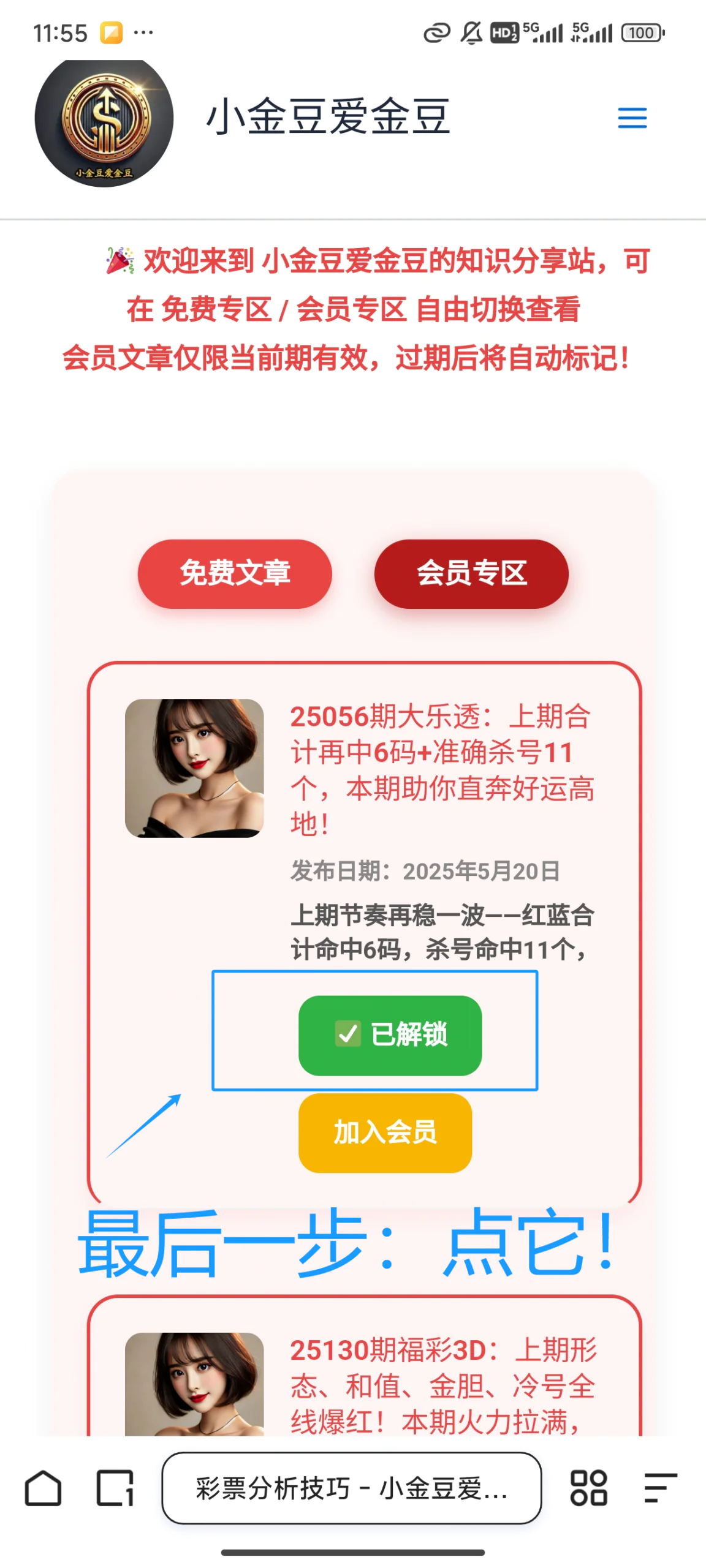Open the 25130期福彩3D article
This screenshot has height=1568, width=706.
[x=442, y=1385]
